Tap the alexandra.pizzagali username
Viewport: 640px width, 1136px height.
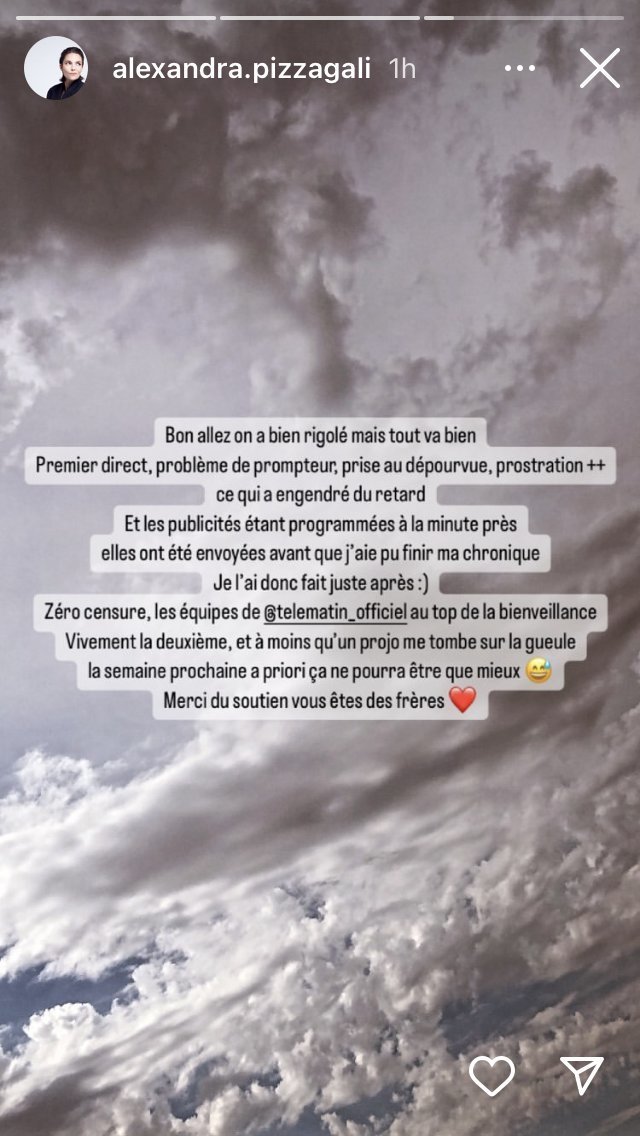tap(241, 70)
